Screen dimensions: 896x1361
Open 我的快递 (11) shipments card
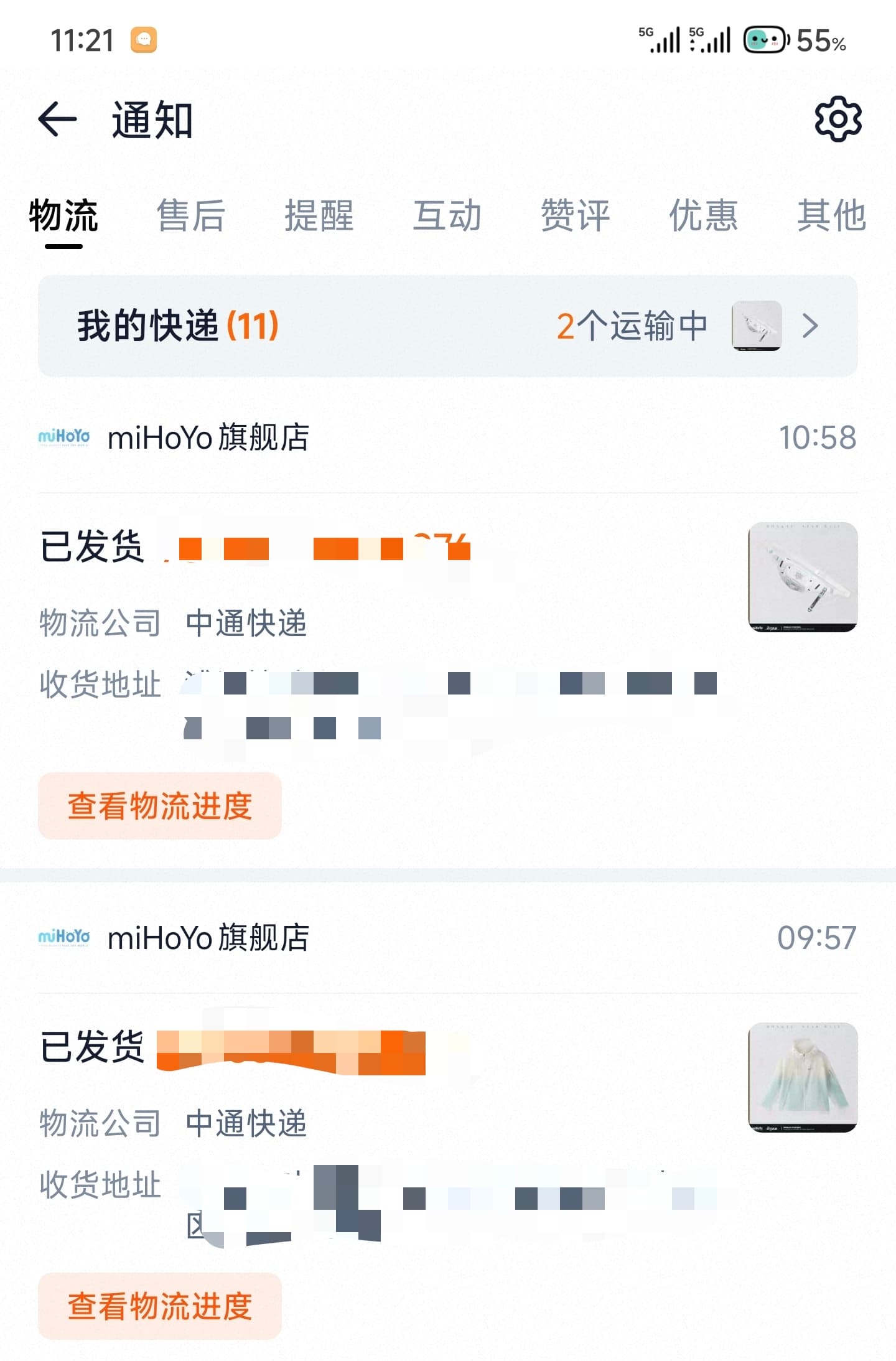click(447, 326)
